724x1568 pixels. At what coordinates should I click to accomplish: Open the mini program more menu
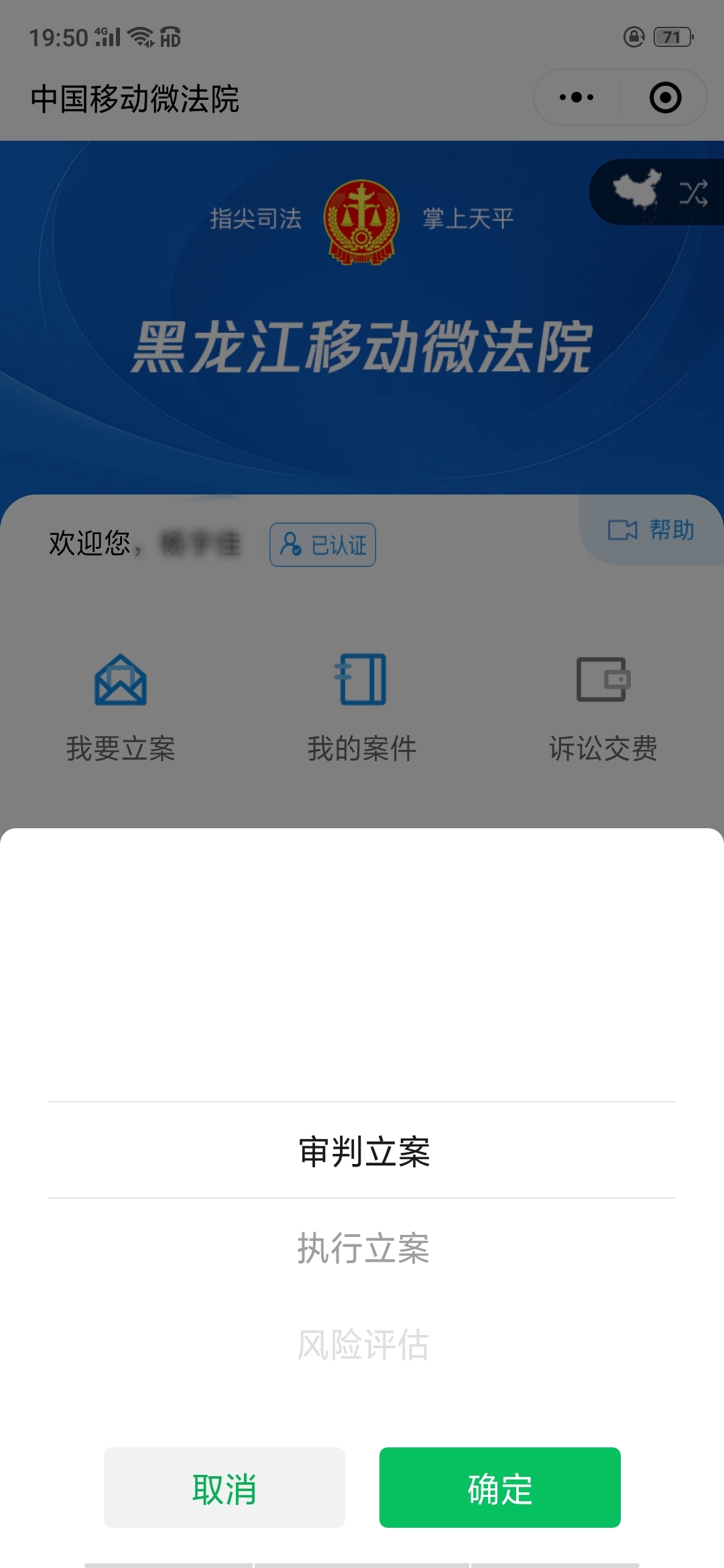[x=577, y=98]
